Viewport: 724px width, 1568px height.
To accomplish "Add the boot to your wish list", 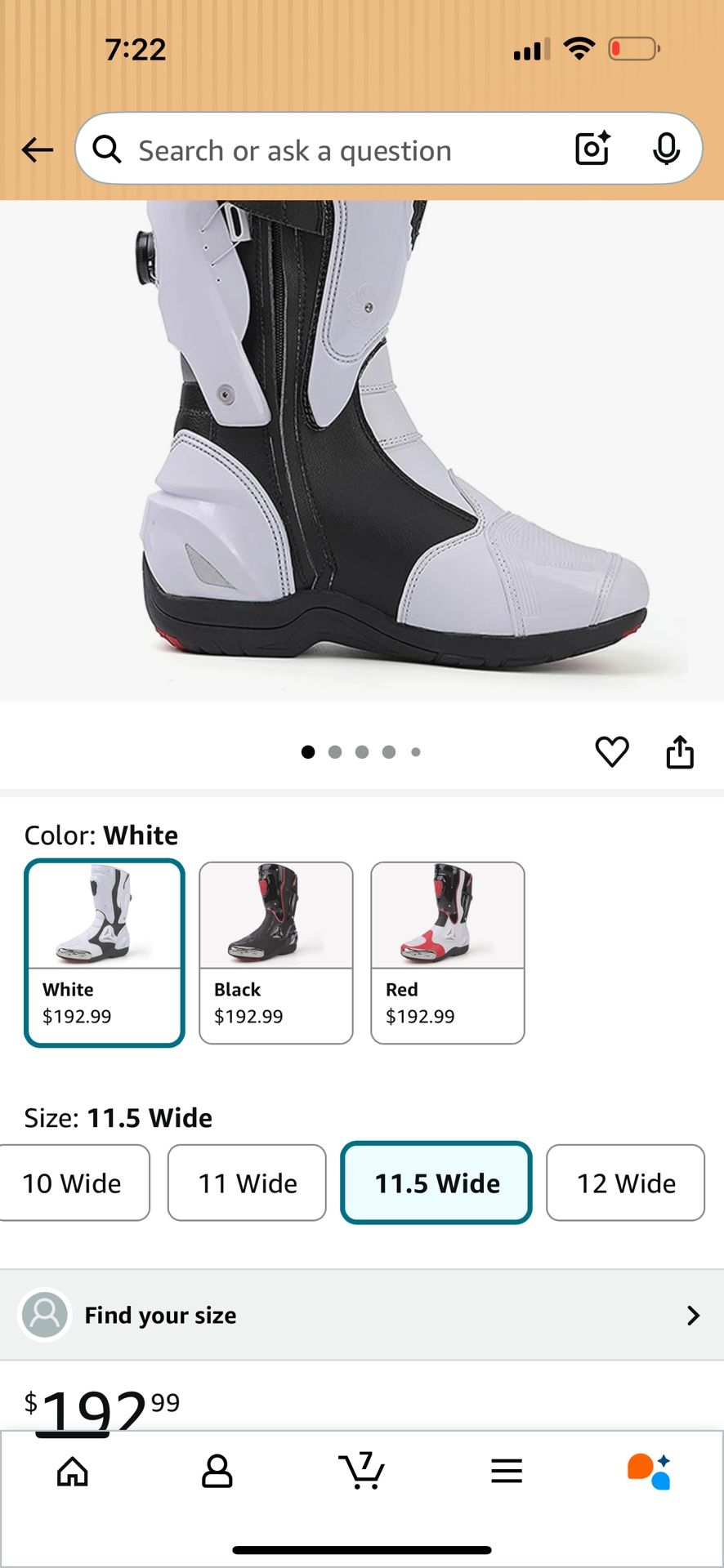I will click(x=611, y=751).
